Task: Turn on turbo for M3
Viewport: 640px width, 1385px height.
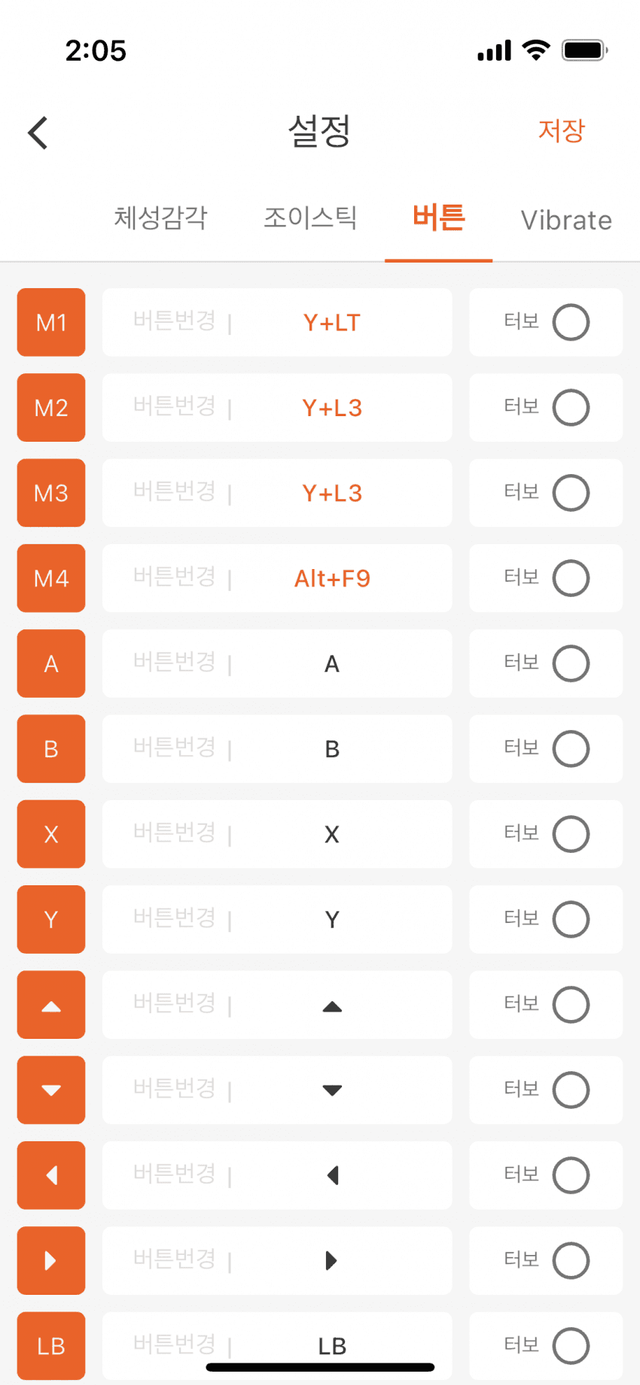Action: point(571,493)
